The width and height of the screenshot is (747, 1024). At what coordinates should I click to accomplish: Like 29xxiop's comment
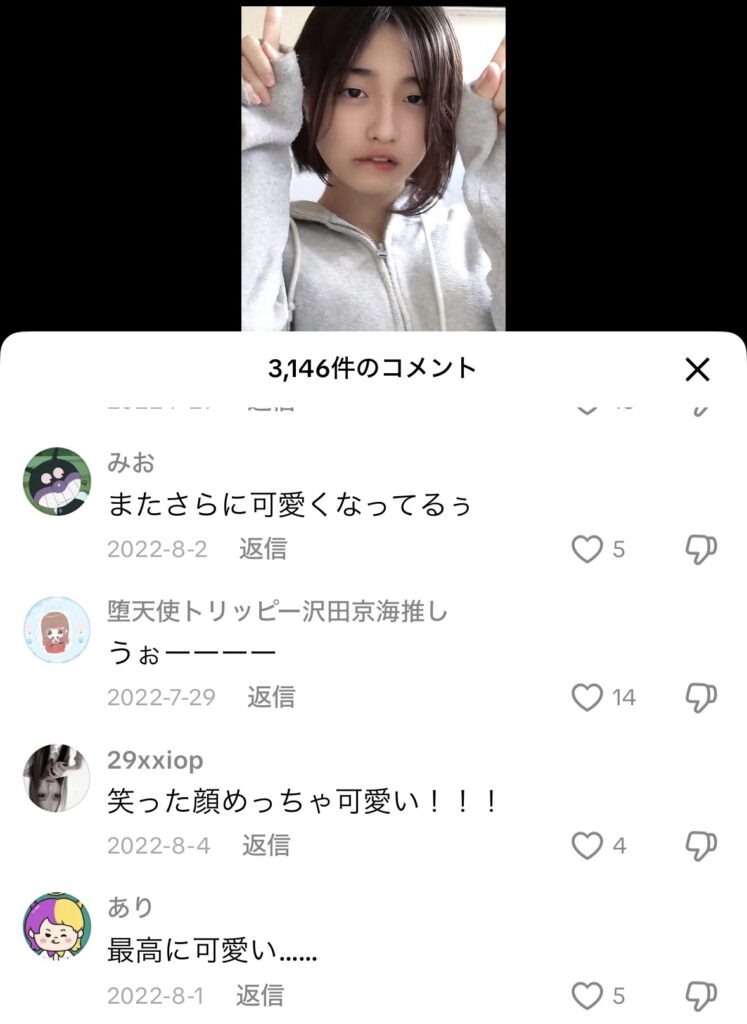click(x=587, y=846)
